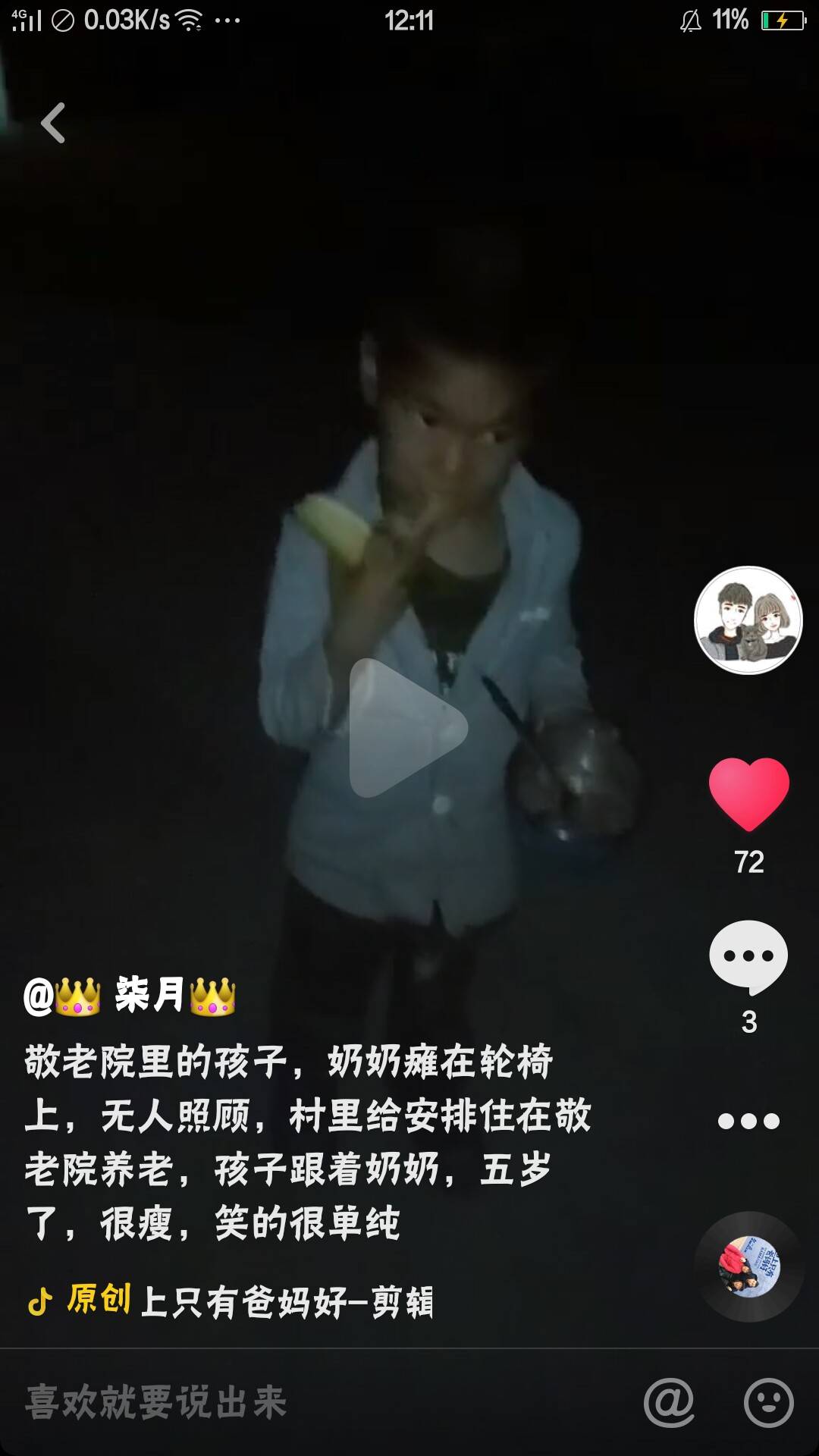Screen dimensions: 819x1456
Task: Open the comments bubble
Action: pyautogui.click(x=748, y=957)
